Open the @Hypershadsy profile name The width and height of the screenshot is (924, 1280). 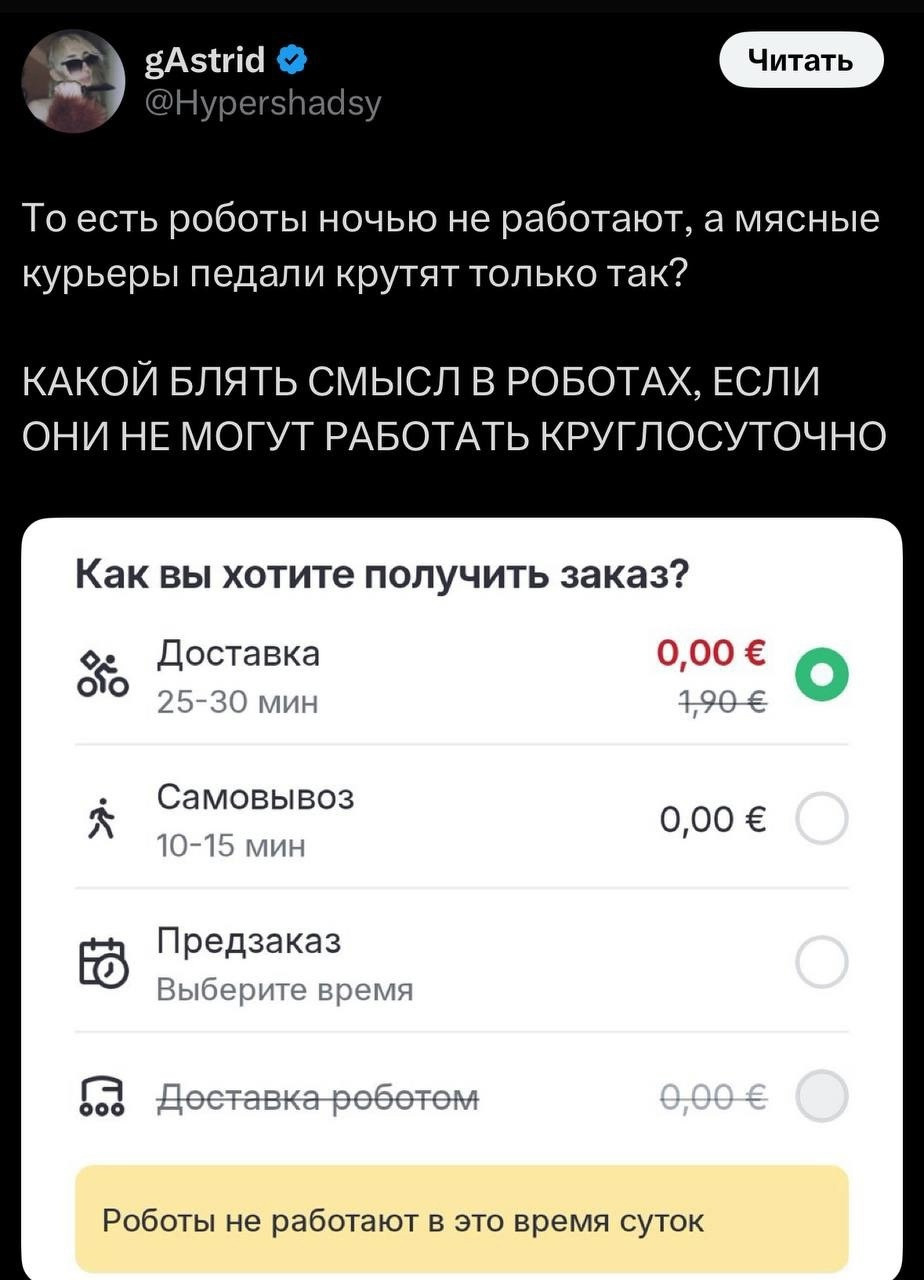tap(262, 102)
